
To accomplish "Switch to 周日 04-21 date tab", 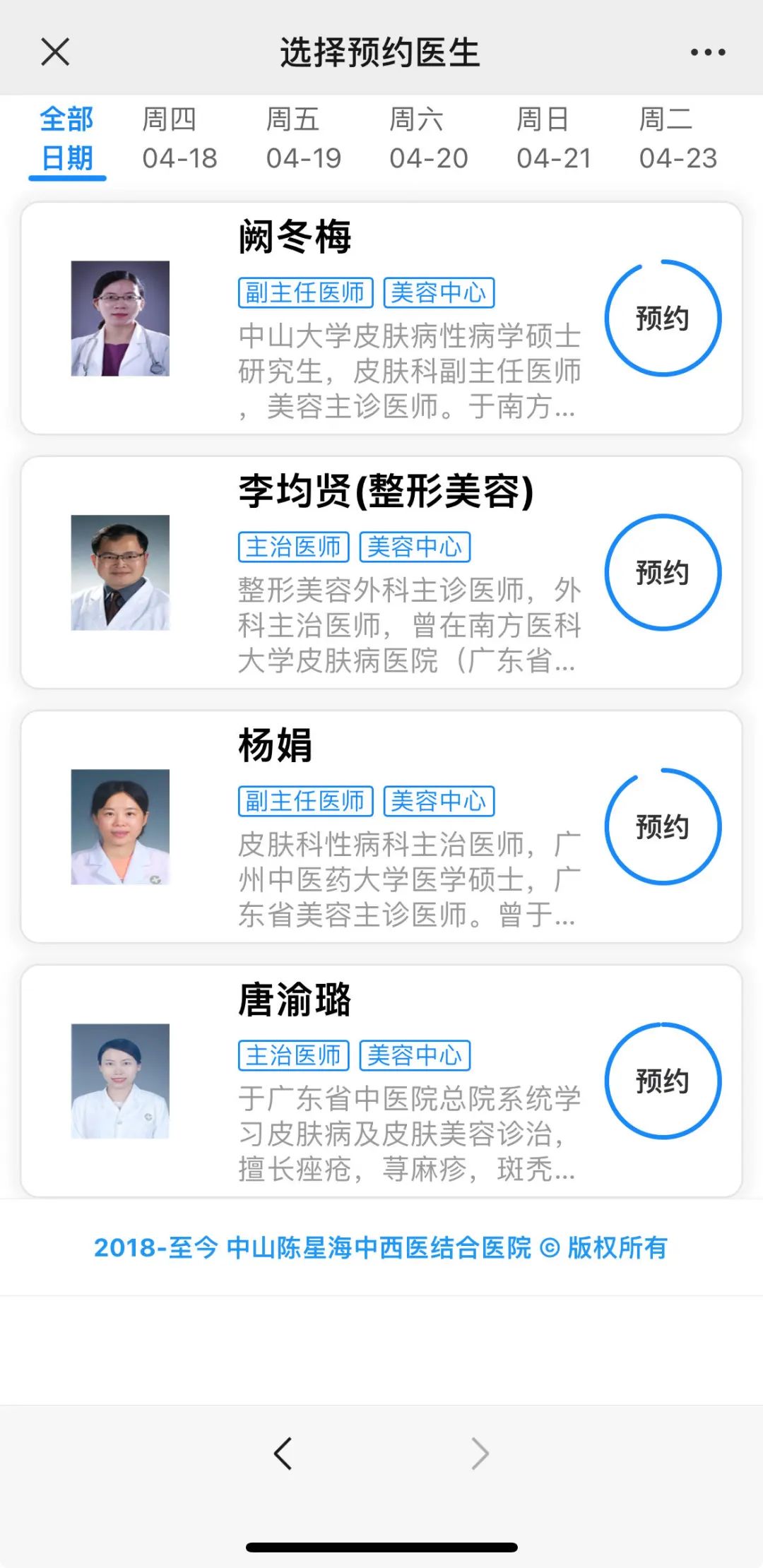I will pyautogui.click(x=553, y=139).
